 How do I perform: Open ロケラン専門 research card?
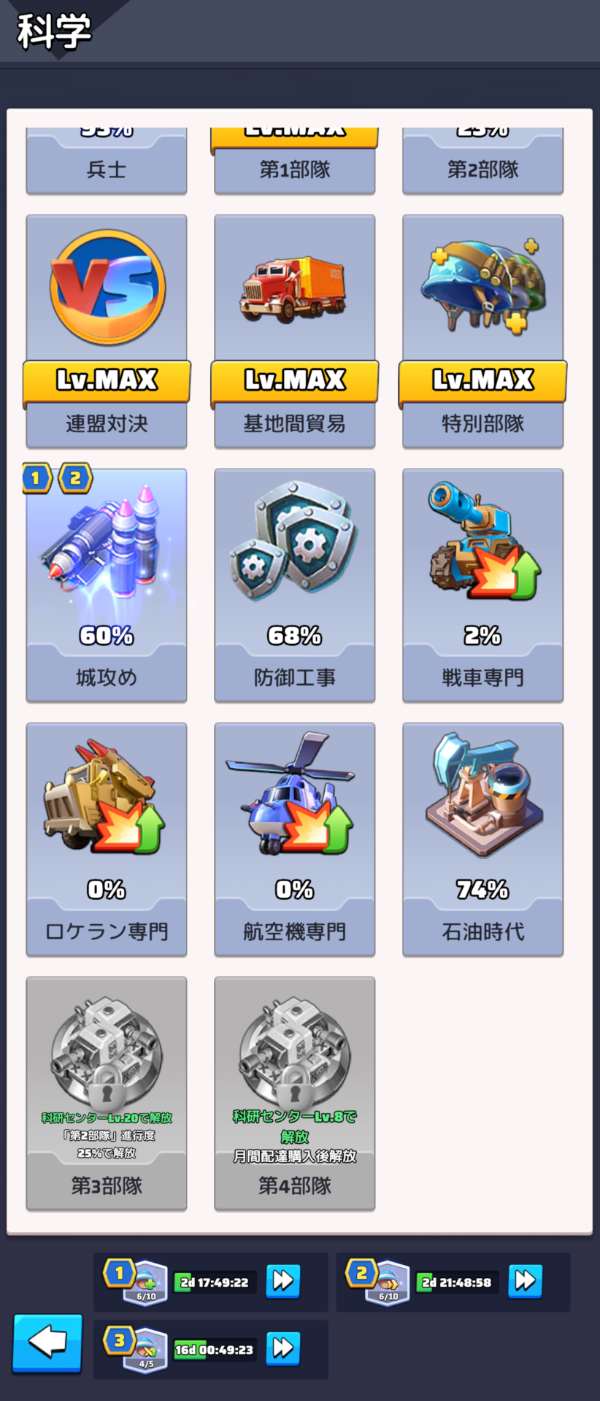tap(106, 838)
